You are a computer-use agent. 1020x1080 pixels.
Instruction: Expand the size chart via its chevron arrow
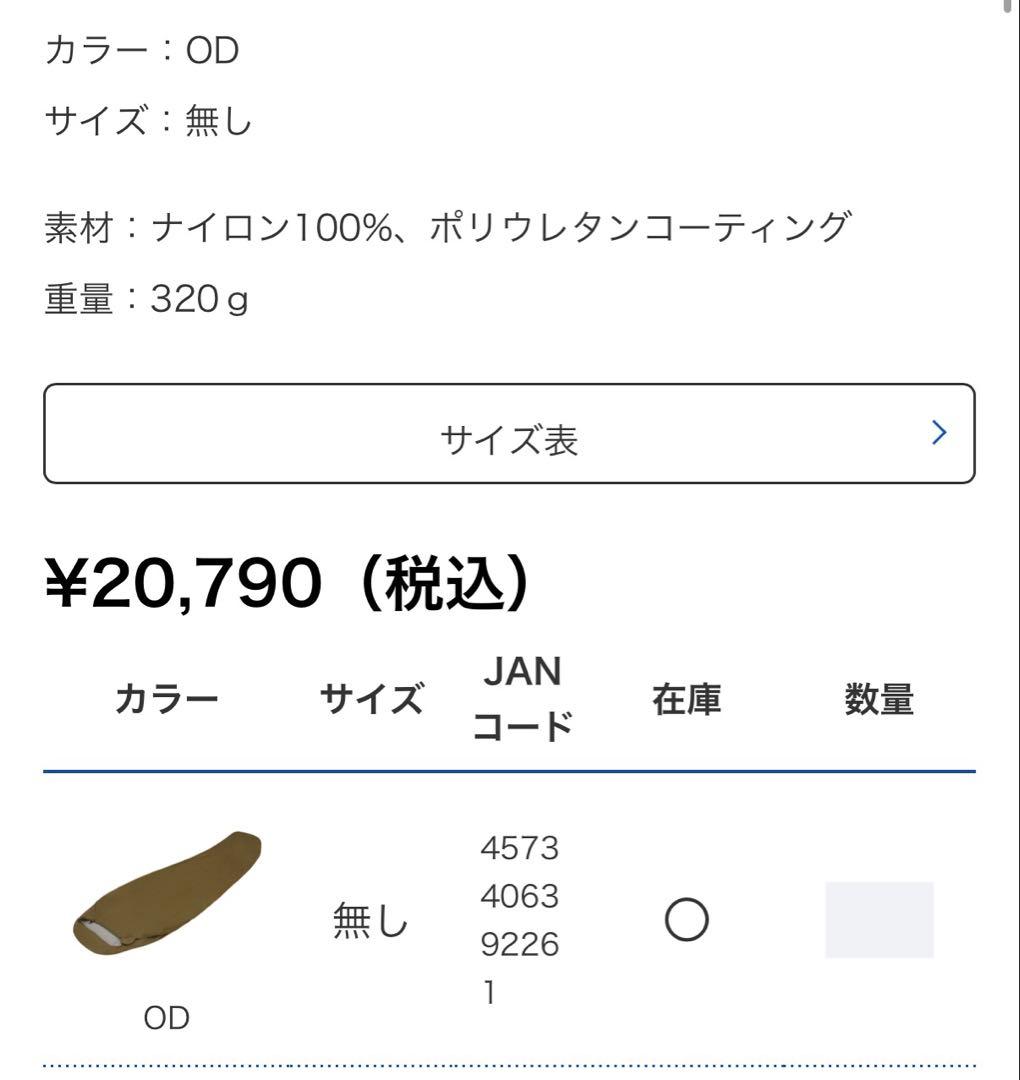pos(937,432)
